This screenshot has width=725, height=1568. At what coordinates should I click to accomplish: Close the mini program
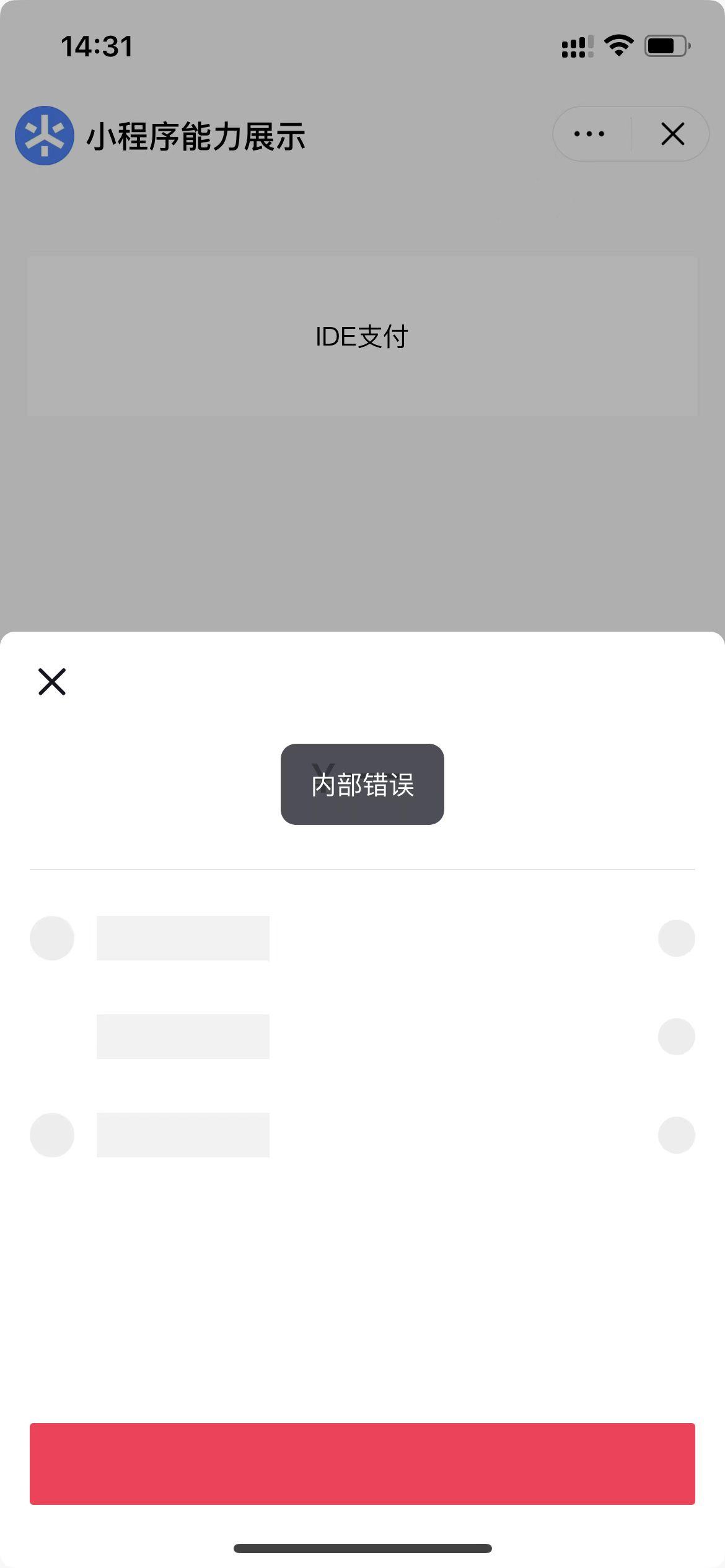coord(672,134)
